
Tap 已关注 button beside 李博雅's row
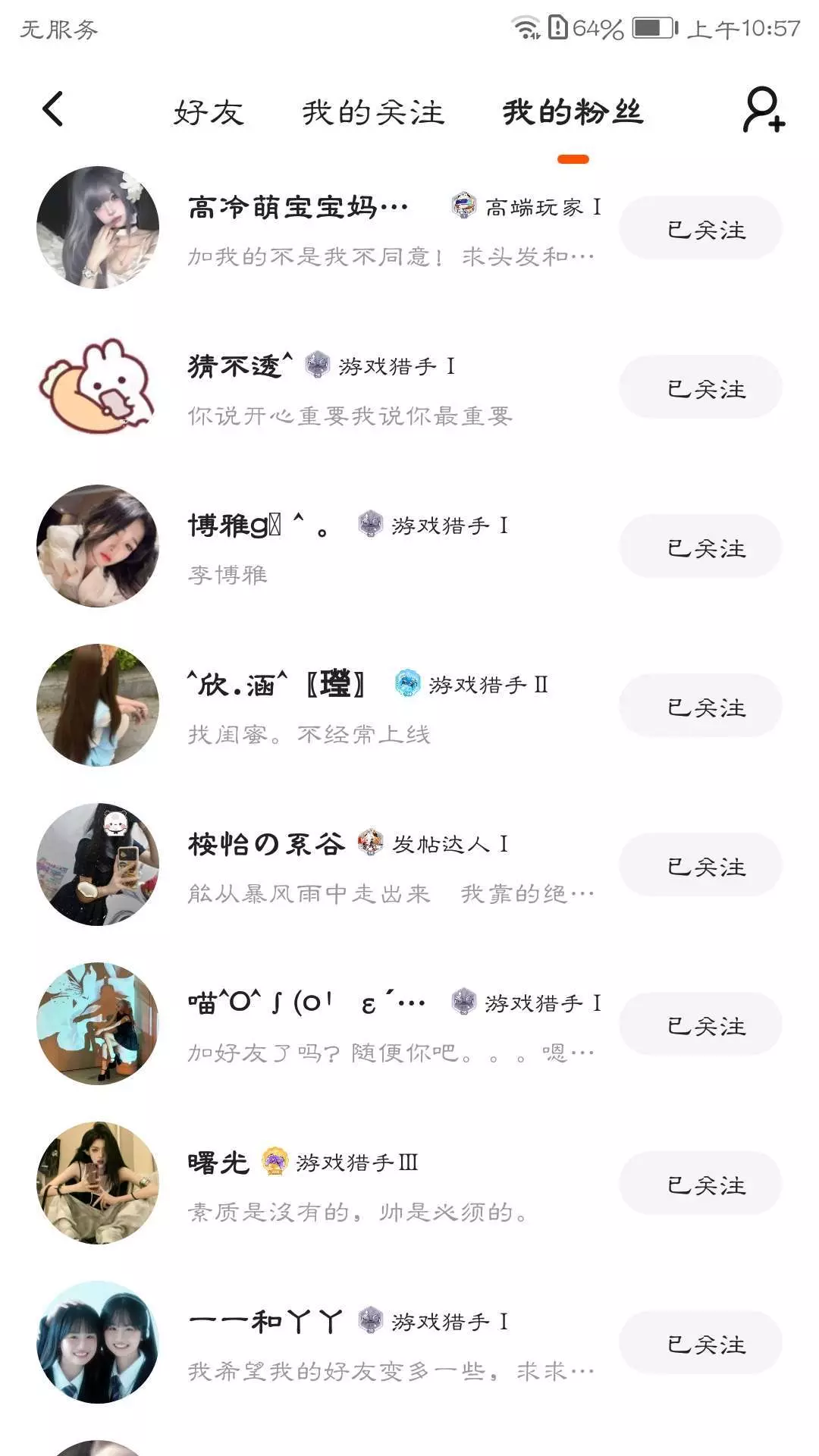click(700, 547)
